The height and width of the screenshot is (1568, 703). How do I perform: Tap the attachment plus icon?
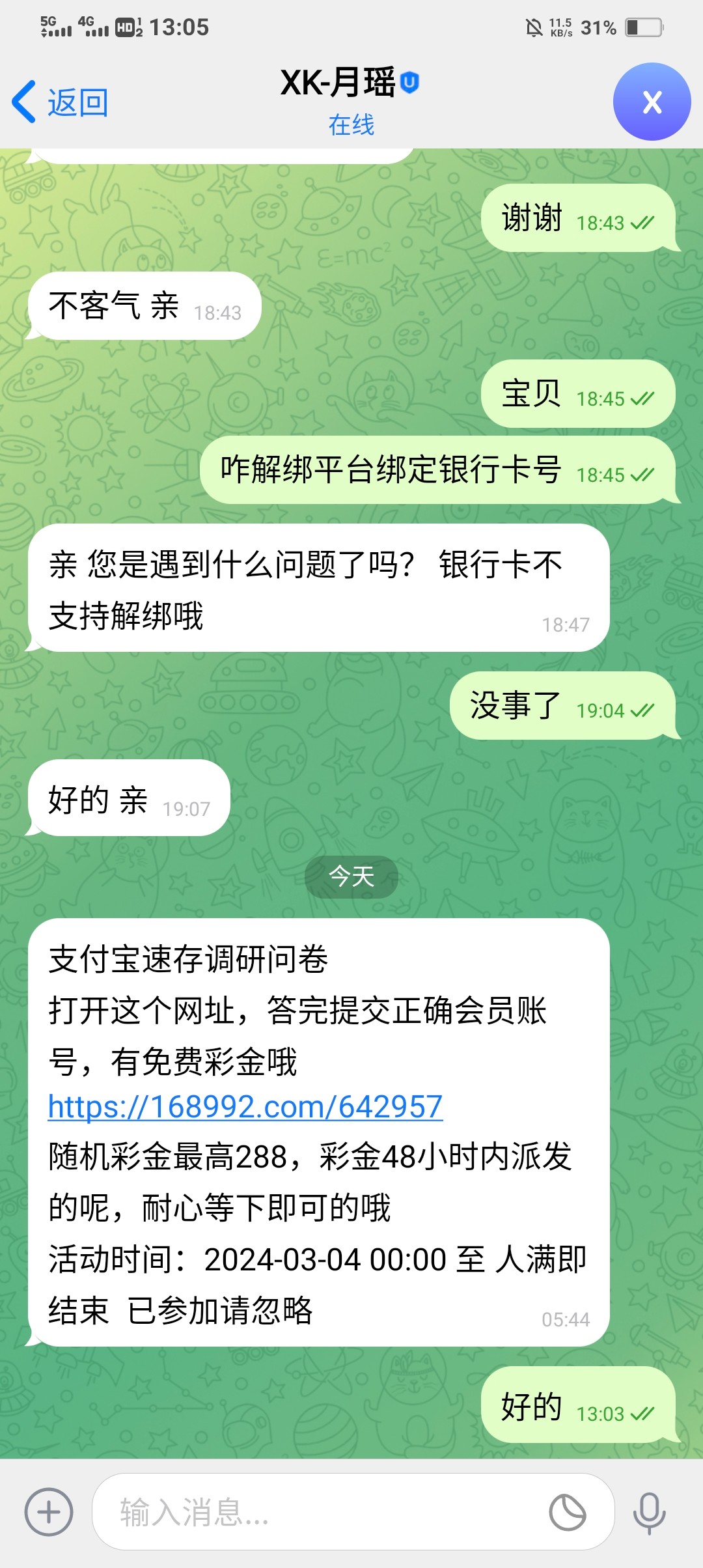pos(49,1511)
